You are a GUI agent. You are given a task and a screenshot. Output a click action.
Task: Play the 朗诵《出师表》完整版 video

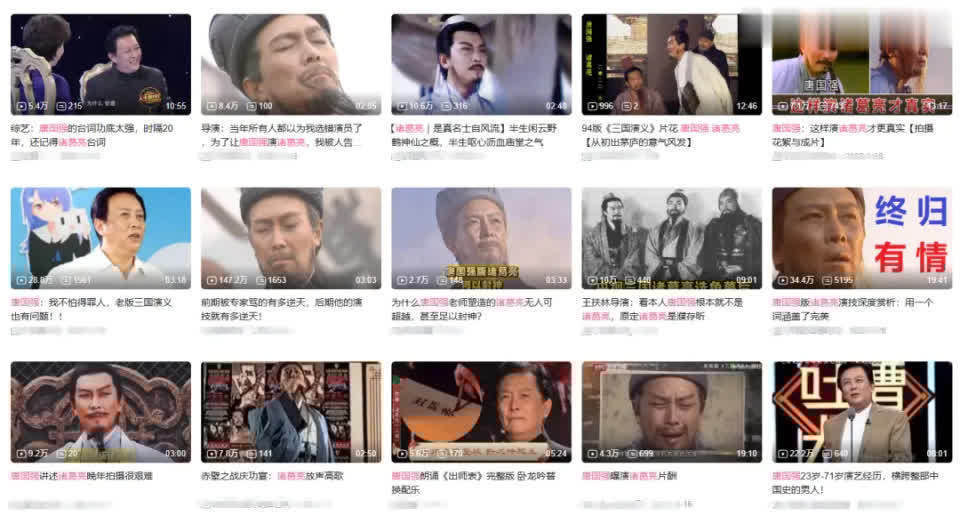coord(481,411)
